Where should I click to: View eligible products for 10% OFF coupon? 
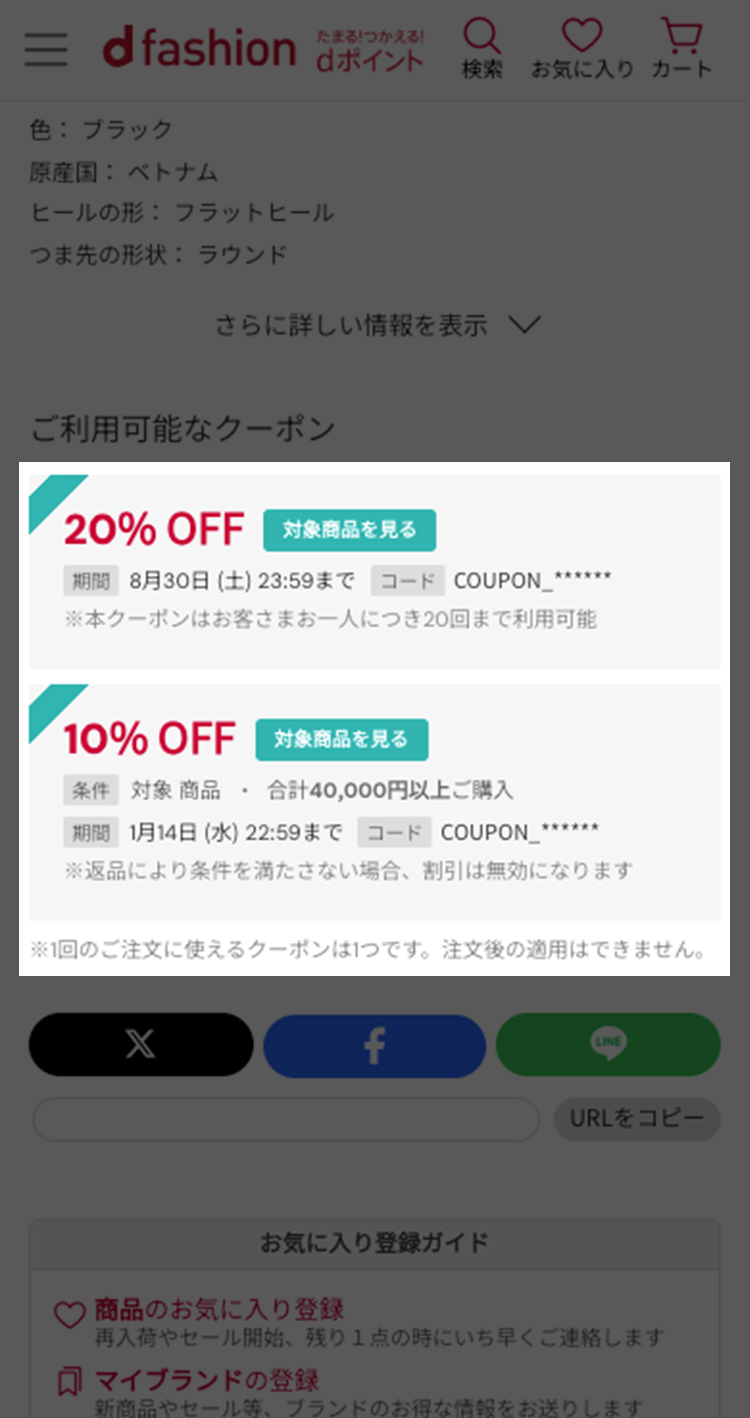coord(342,739)
